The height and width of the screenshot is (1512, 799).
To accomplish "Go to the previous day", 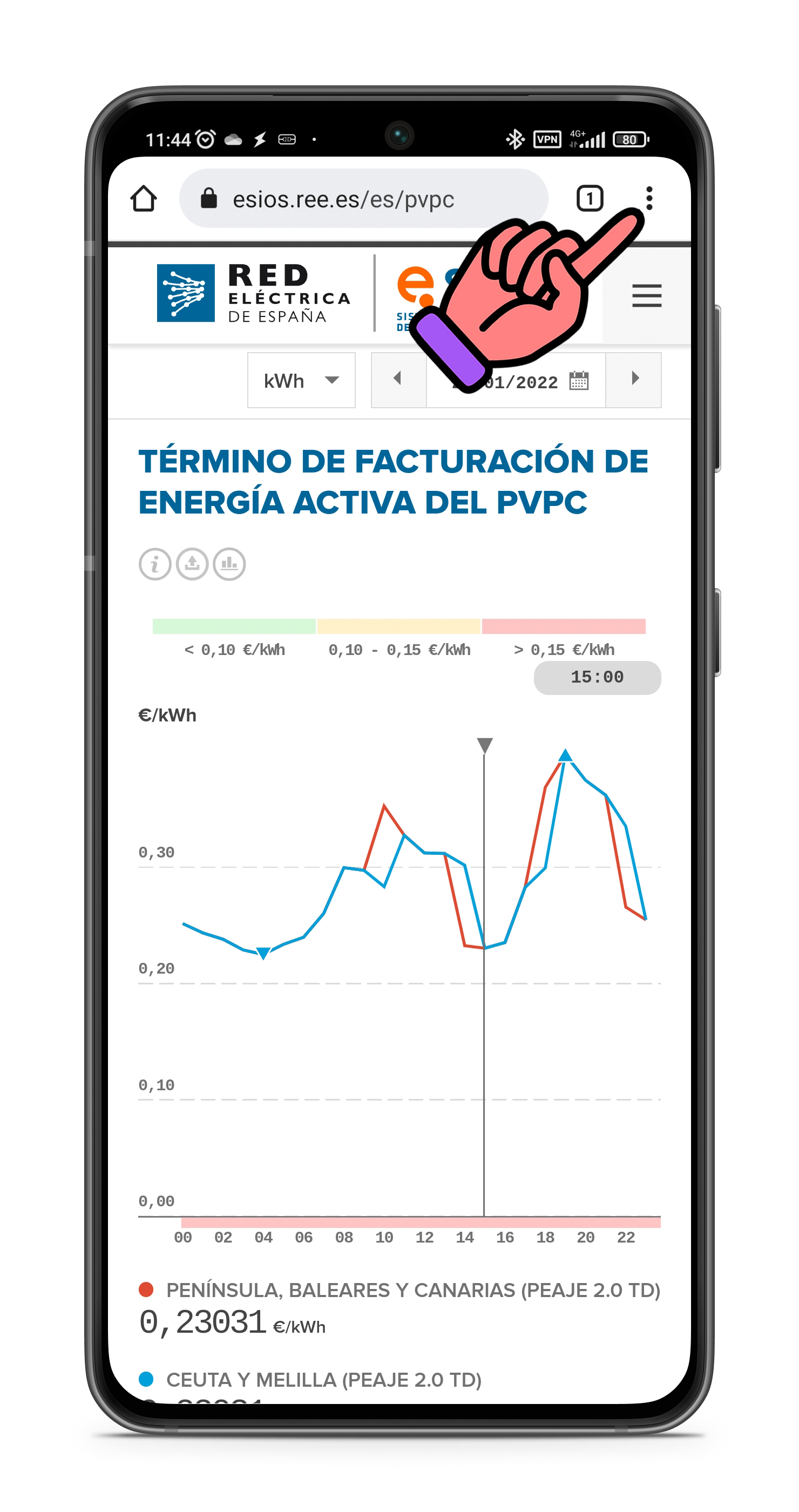I will (398, 379).
